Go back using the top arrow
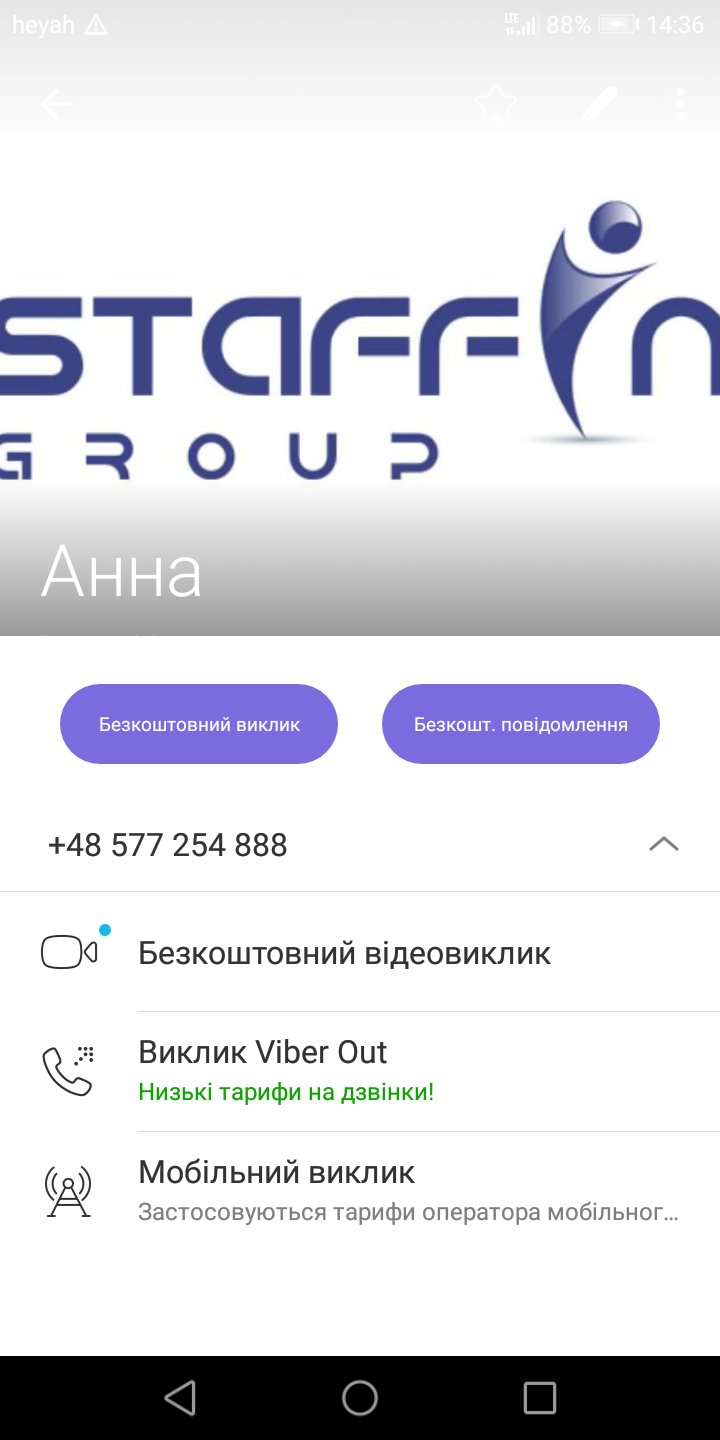 click(x=56, y=104)
